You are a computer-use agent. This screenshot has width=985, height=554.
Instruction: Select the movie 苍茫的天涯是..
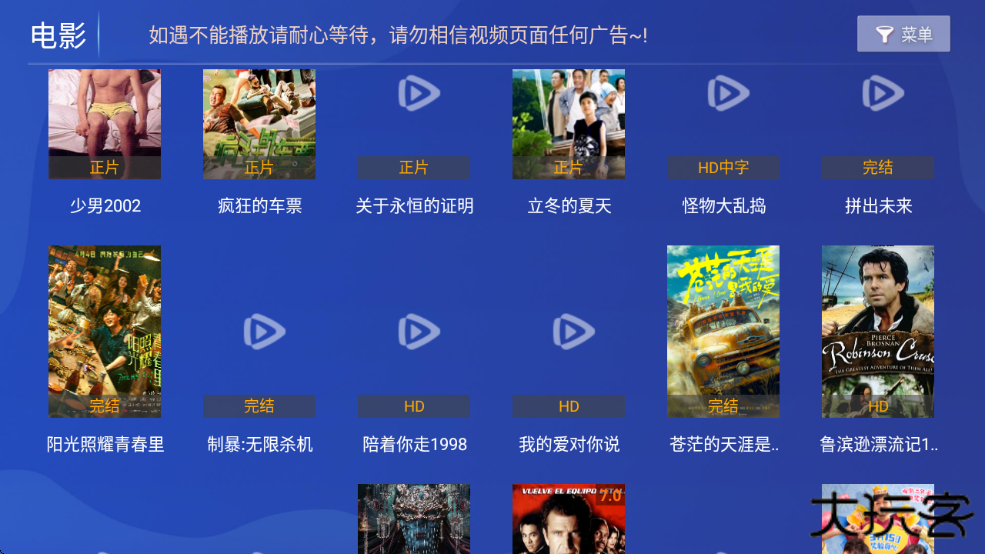coord(723,332)
